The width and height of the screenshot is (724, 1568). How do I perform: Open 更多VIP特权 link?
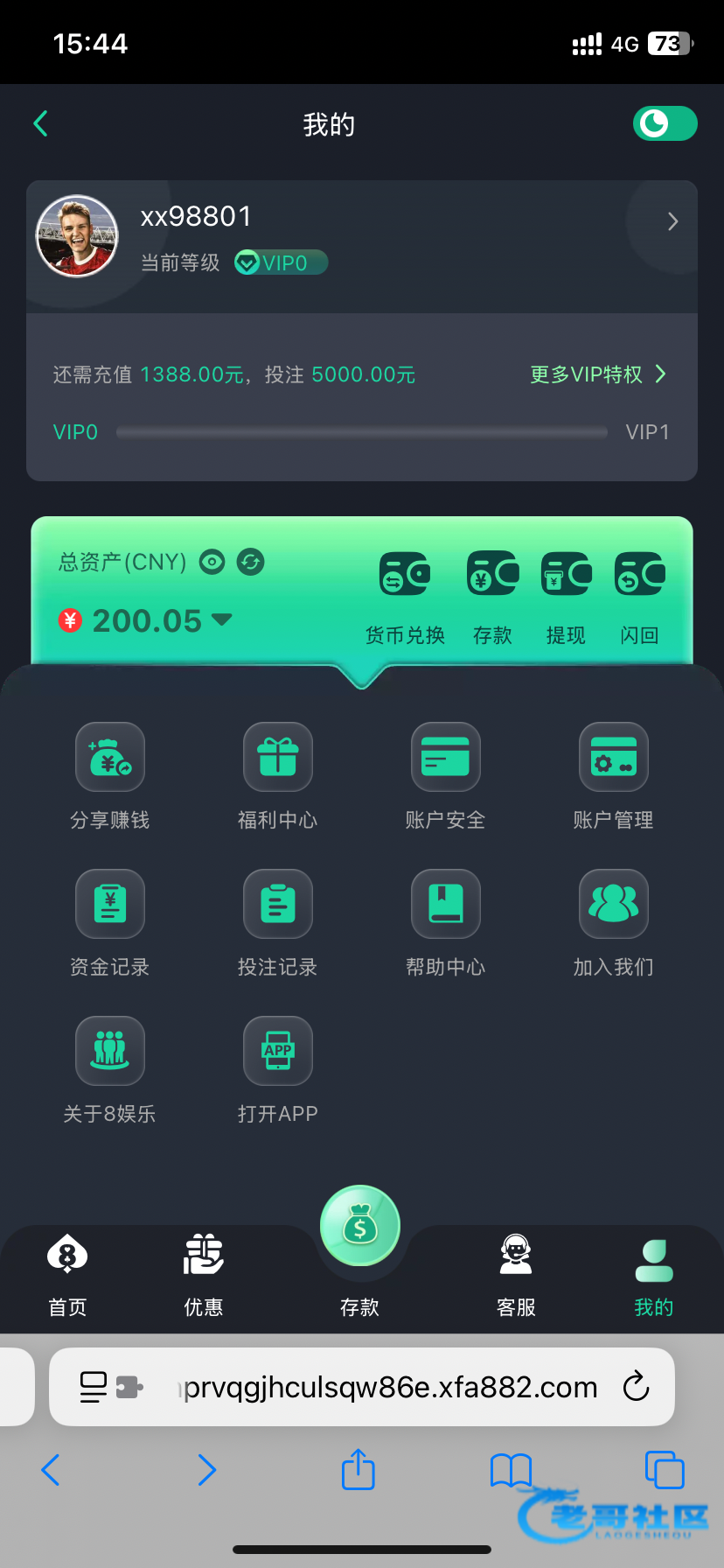coord(597,374)
